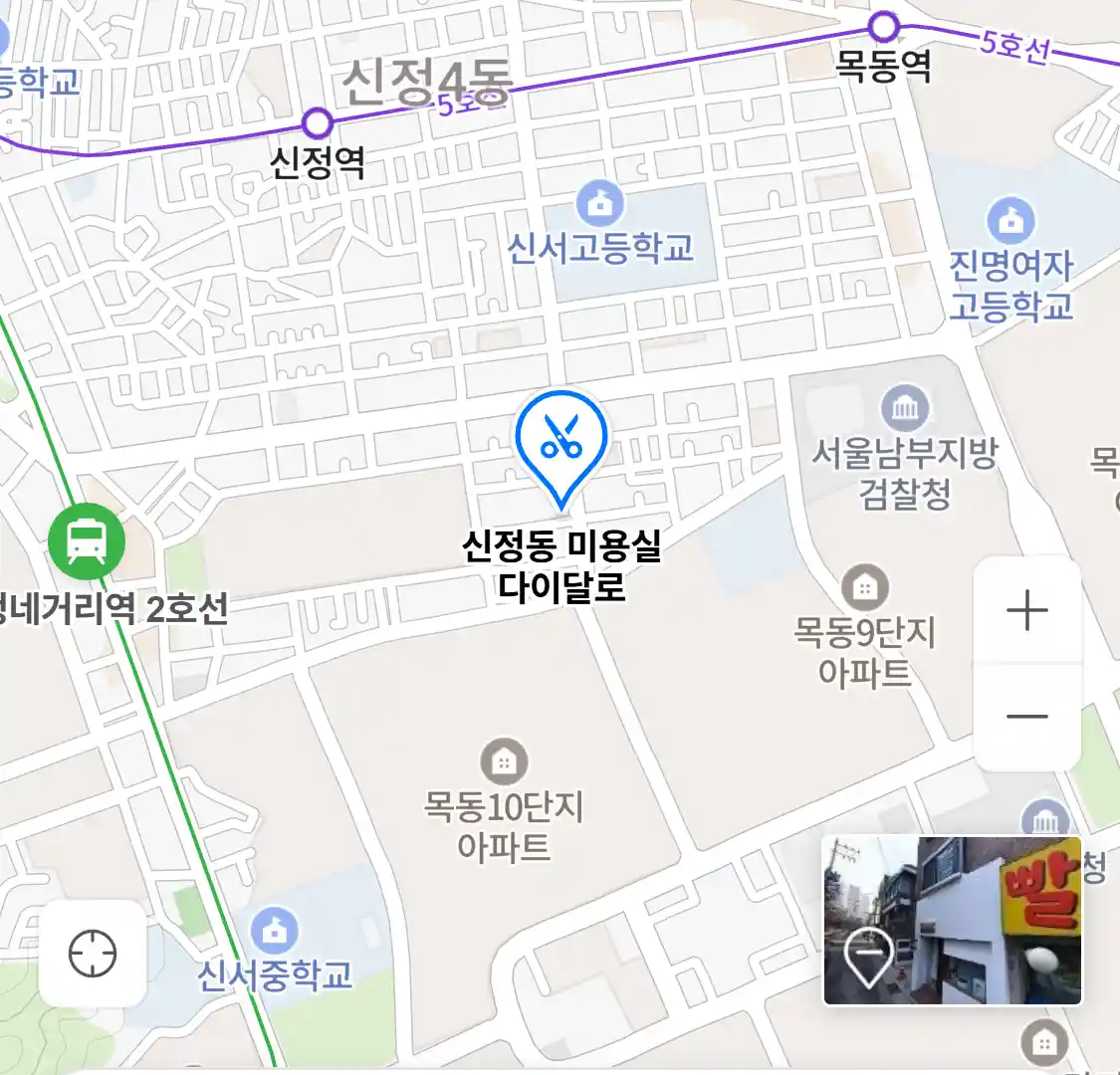Tap the green 2호선 station icon

click(87, 542)
